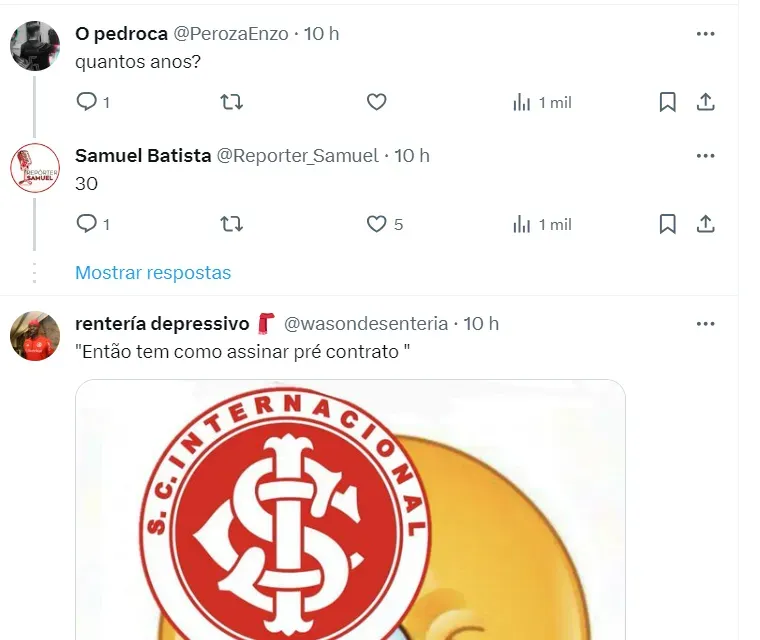The height and width of the screenshot is (640, 760).
Task: Tap Mostrar respostas to expand replies
Action: point(153,272)
